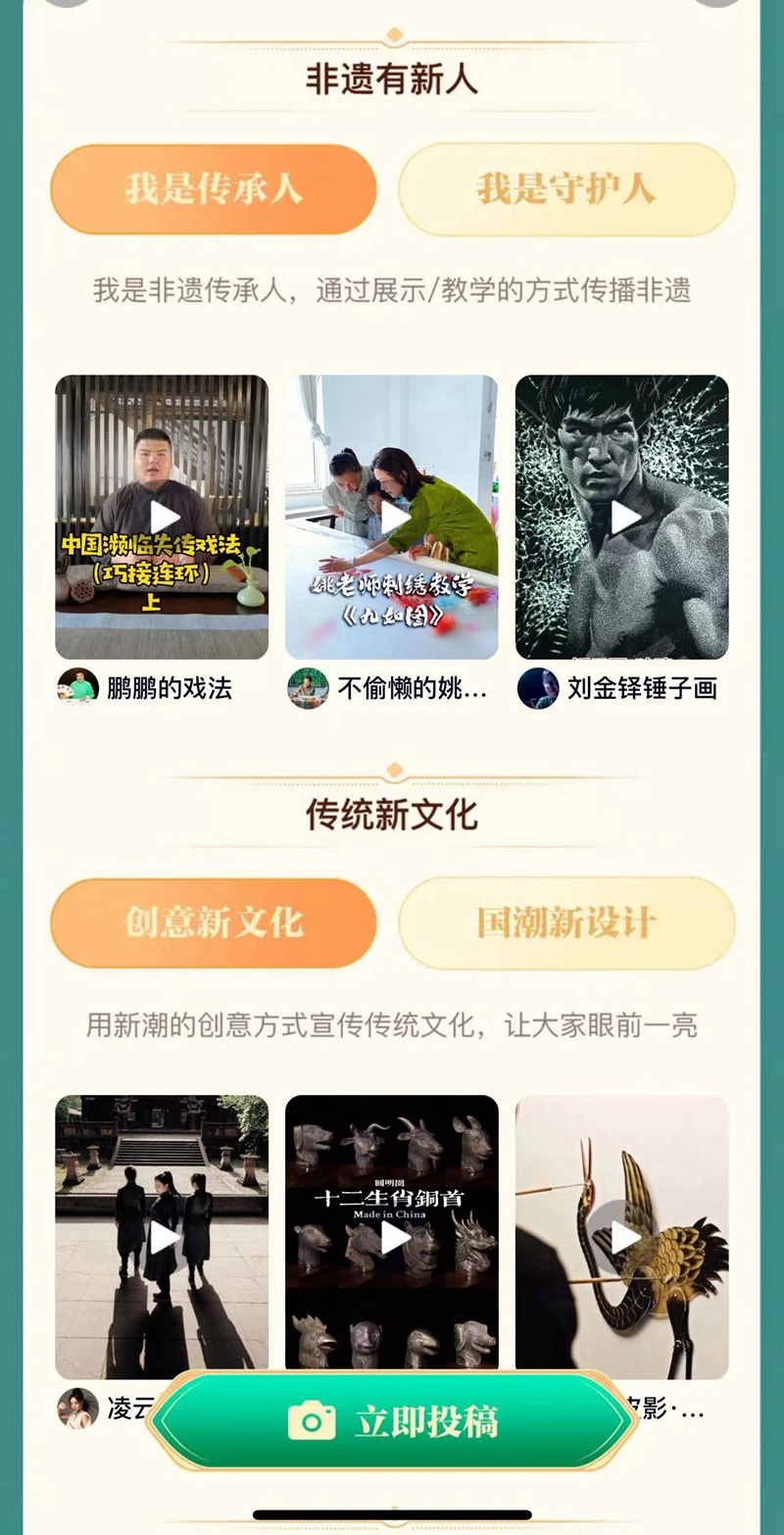Switch to the 我是守护人 tab
Screen dimensions: 784x1535
(566, 189)
